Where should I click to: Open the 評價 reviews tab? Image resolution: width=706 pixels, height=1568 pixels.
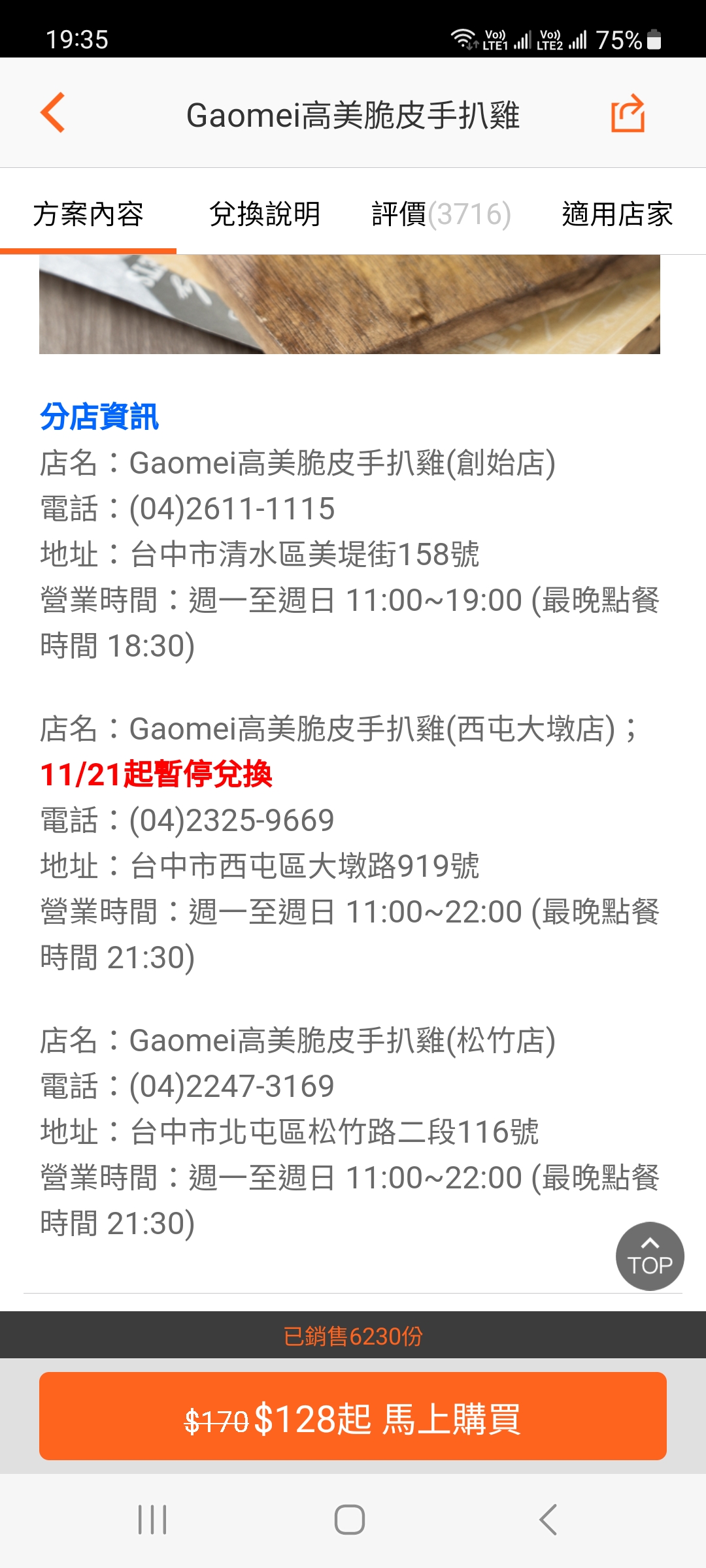pyautogui.click(x=441, y=214)
